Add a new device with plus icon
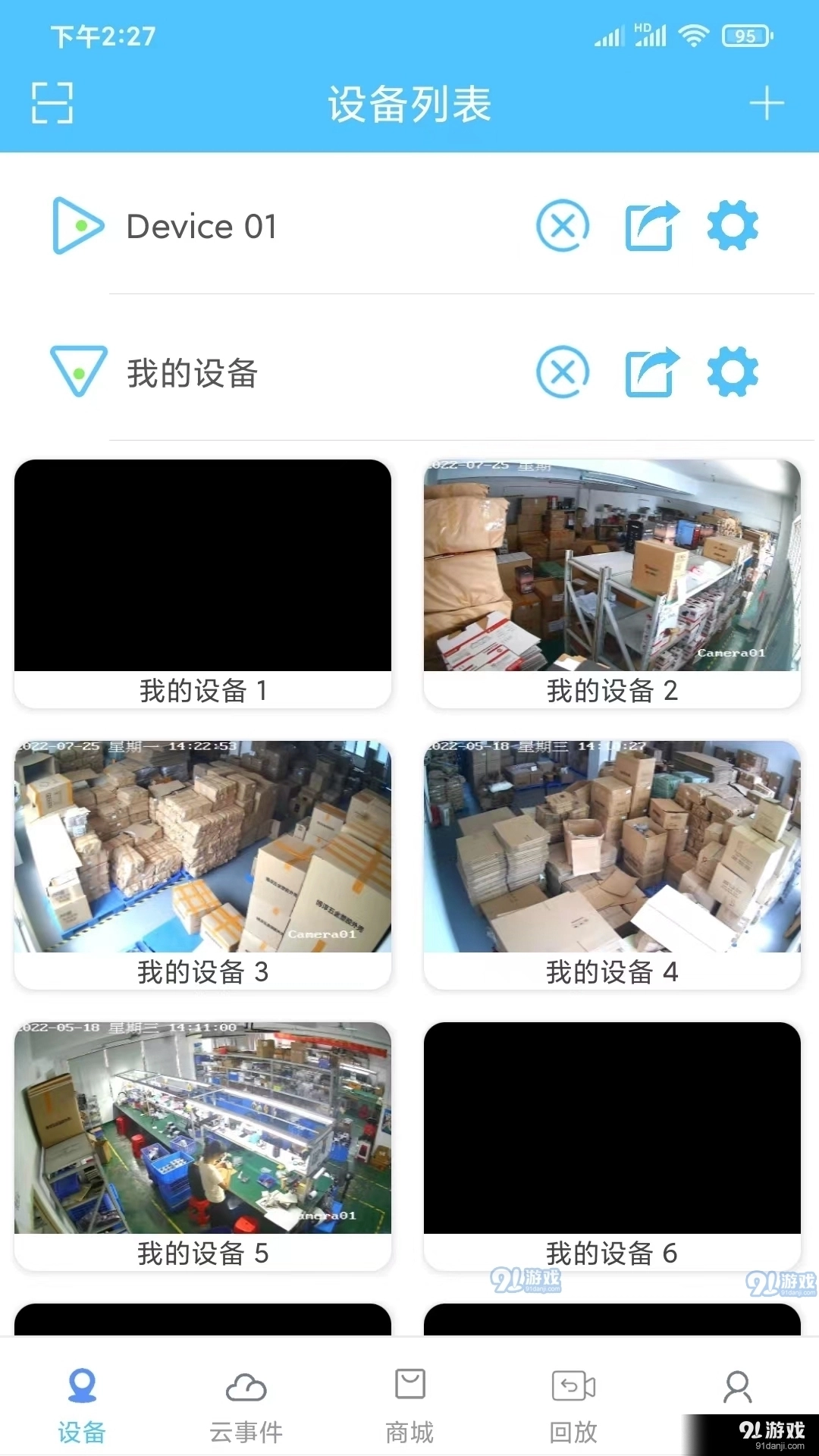 point(766,103)
